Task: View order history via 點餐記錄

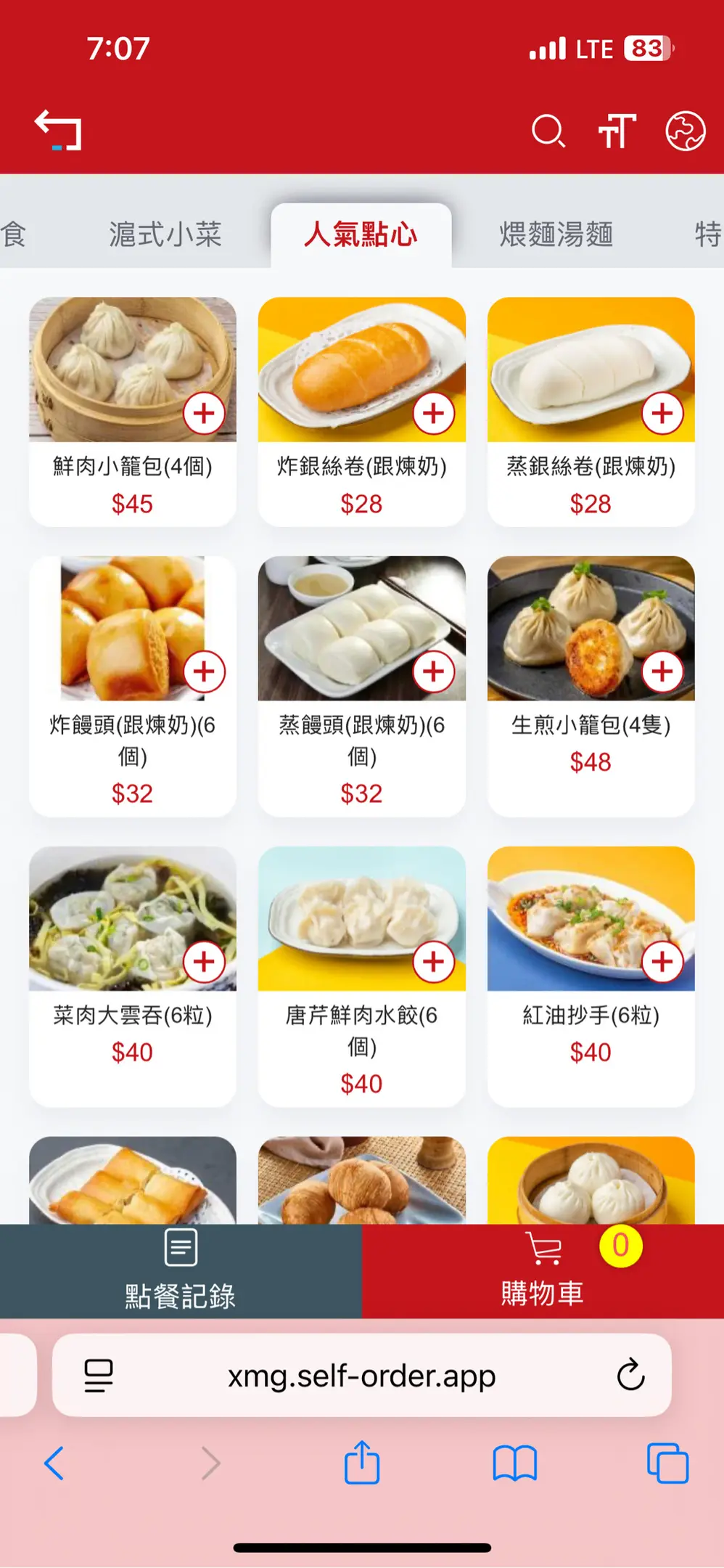Action: [x=181, y=1271]
